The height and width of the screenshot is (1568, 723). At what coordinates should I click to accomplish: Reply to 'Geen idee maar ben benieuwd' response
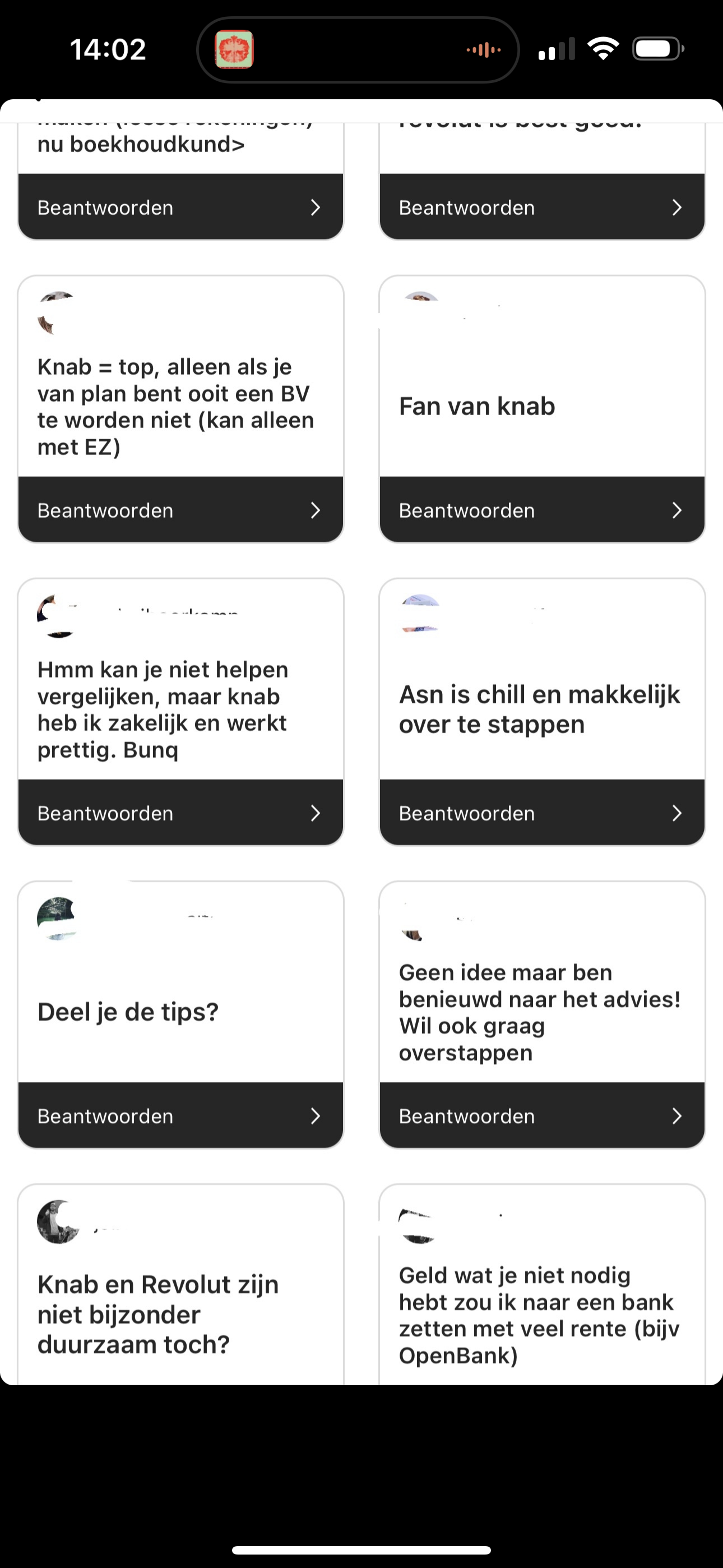541,1116
